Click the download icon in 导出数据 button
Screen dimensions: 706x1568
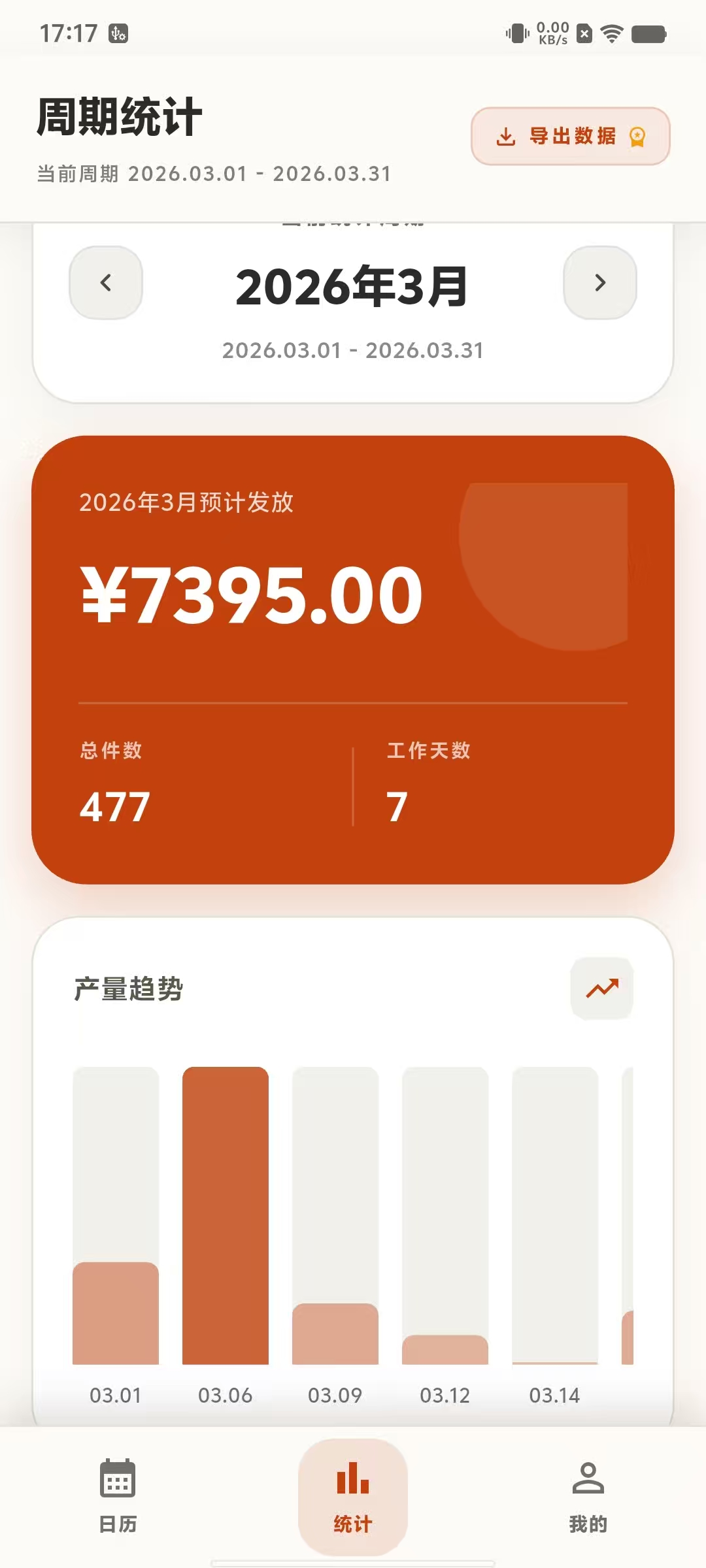(507, 137)
